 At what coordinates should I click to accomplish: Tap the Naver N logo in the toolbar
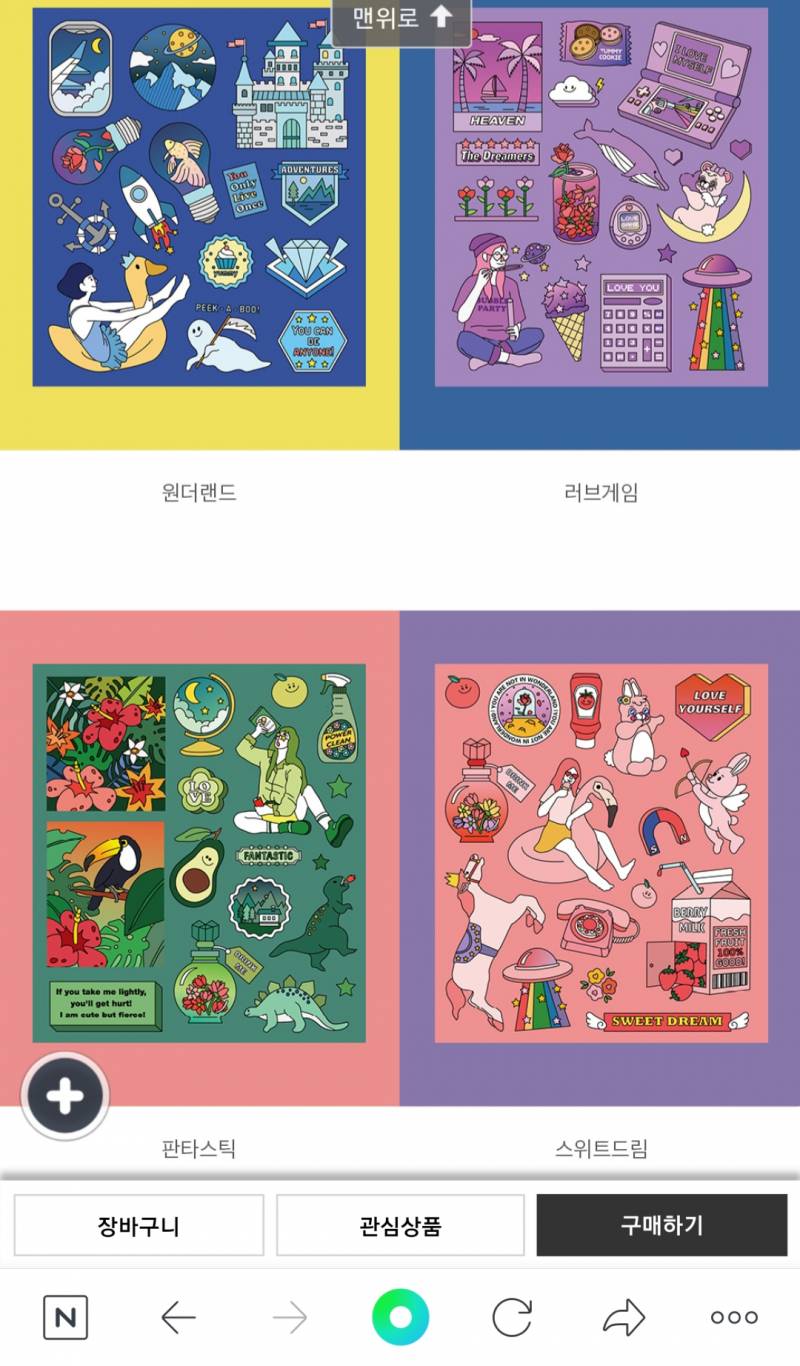[x=65, y=1317]
